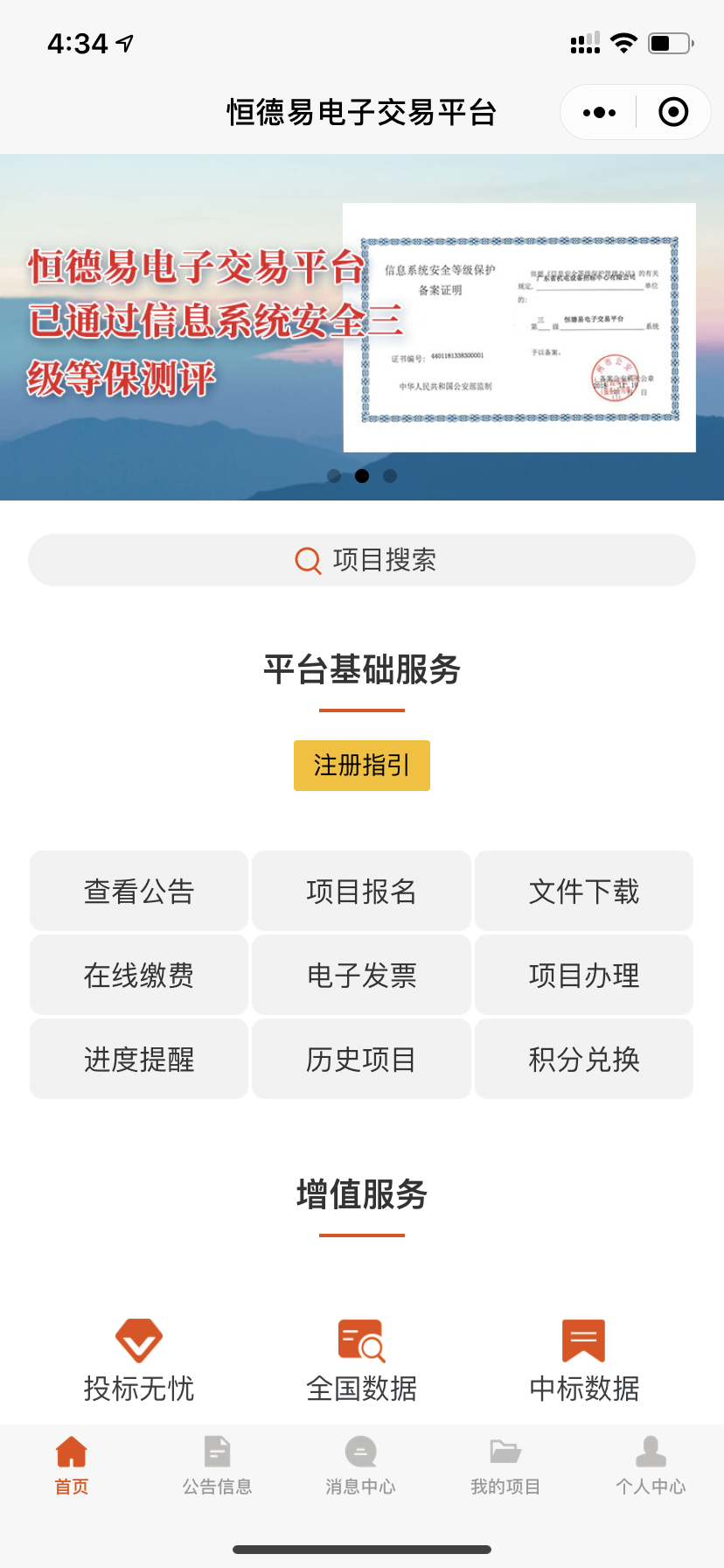Open the mini program overflow menu
This screenshot has width=724, height=1568.
coord(599,112)
